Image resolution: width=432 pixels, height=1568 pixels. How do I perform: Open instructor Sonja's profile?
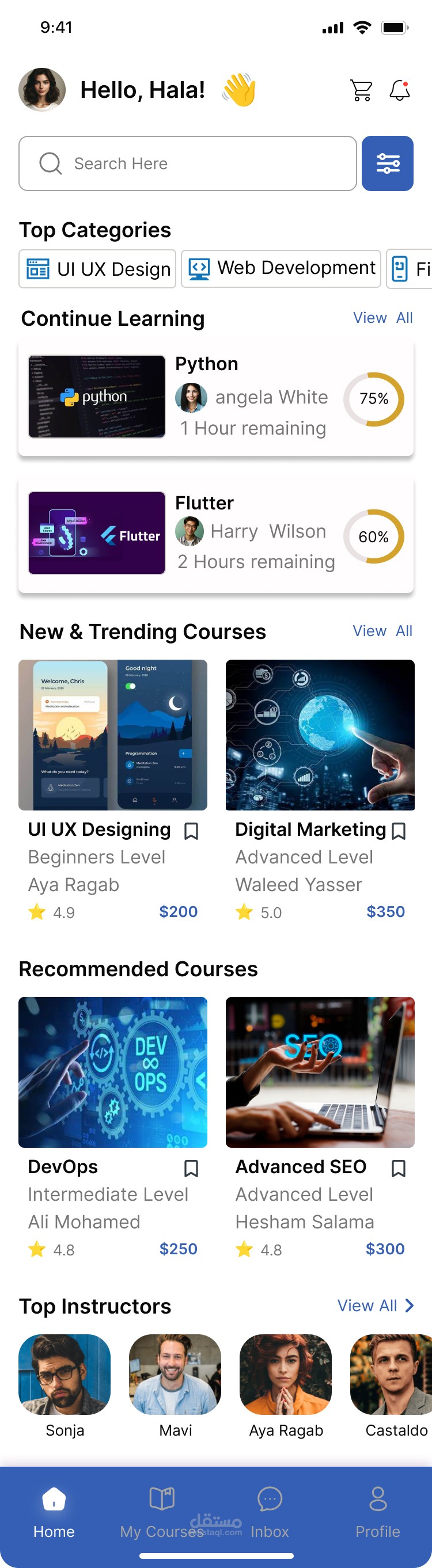[65, 1375]
